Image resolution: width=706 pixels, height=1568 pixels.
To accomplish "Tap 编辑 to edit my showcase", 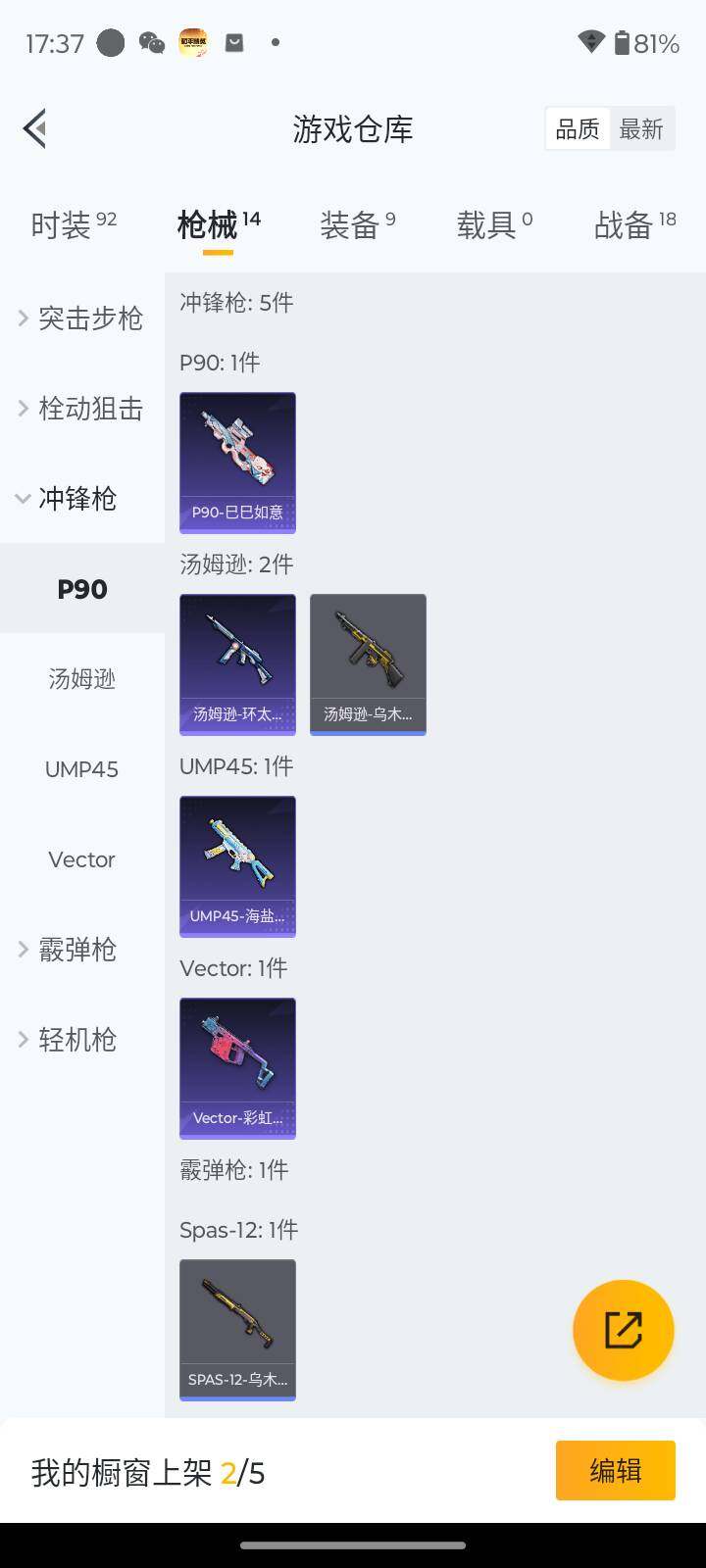I will tap(615, 1470).
